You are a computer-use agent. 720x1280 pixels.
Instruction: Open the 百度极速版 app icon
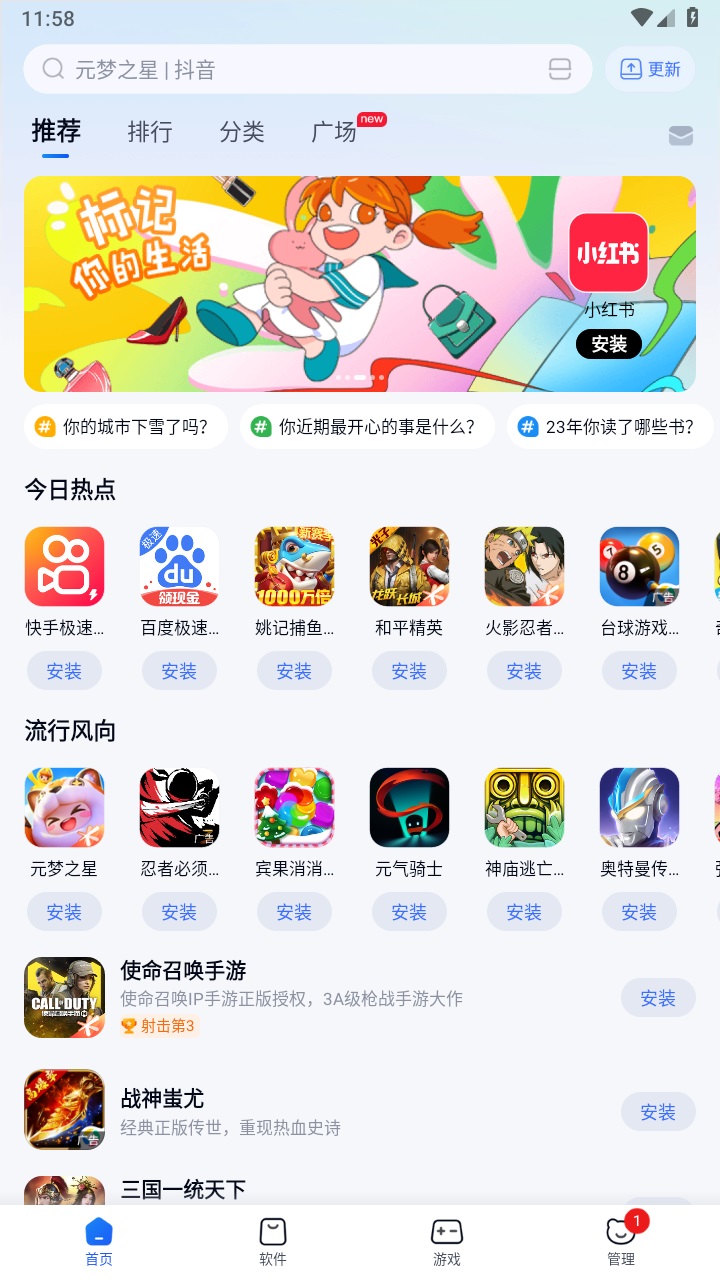tap(179, 566)
